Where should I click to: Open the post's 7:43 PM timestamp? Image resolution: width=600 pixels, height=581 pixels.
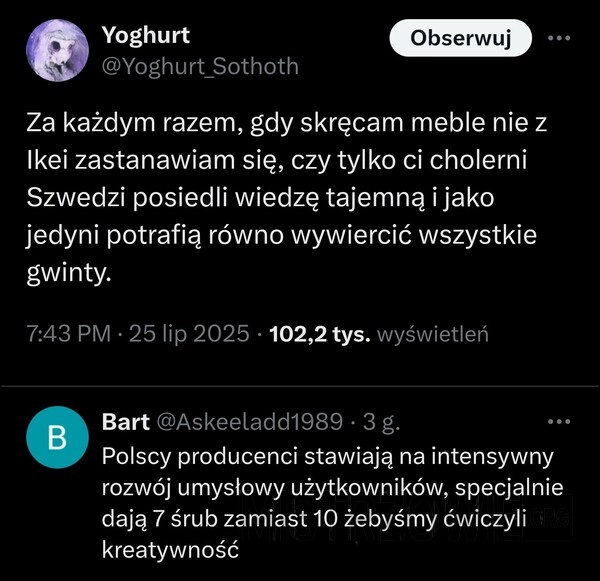tap(65, 334)
